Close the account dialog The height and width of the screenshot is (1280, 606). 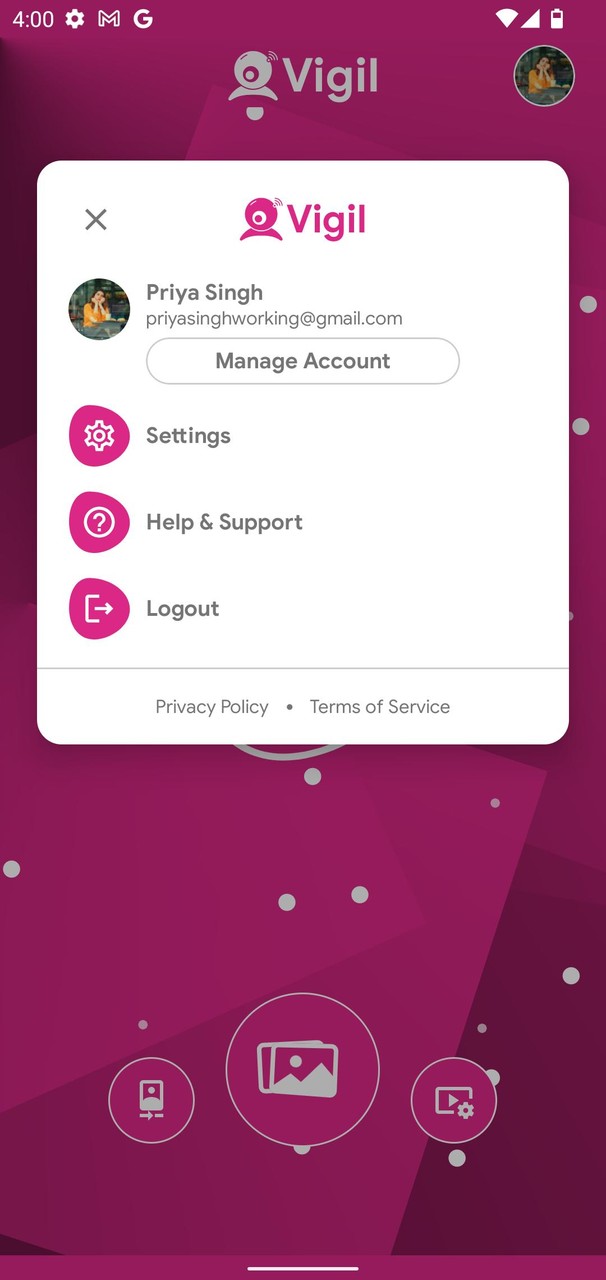tap(96, 220)
